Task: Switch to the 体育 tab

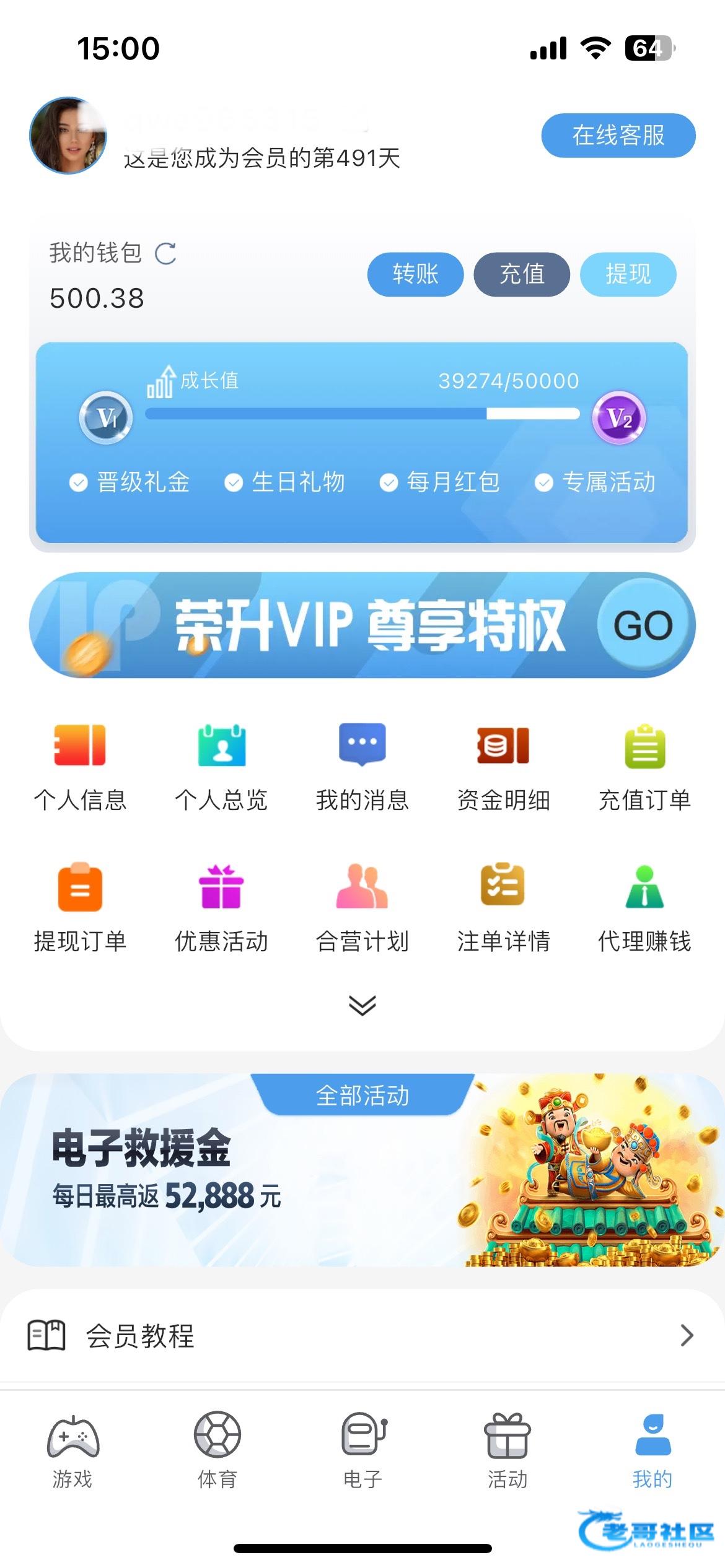Action: coord(217,1450)
